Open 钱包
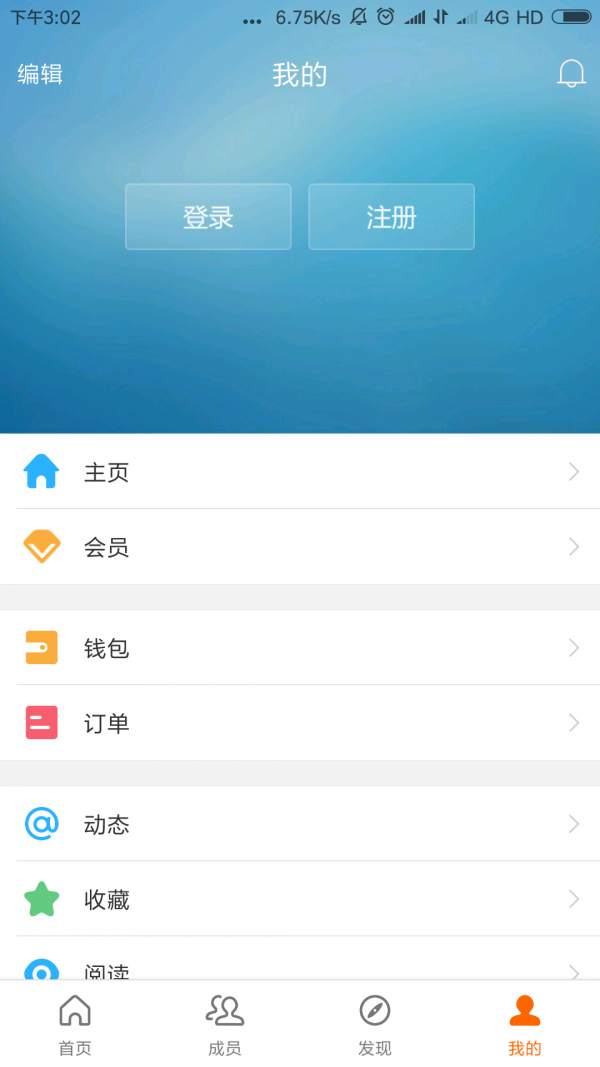The height and width of the screenshot is (1067, 600). click(300, 648)
